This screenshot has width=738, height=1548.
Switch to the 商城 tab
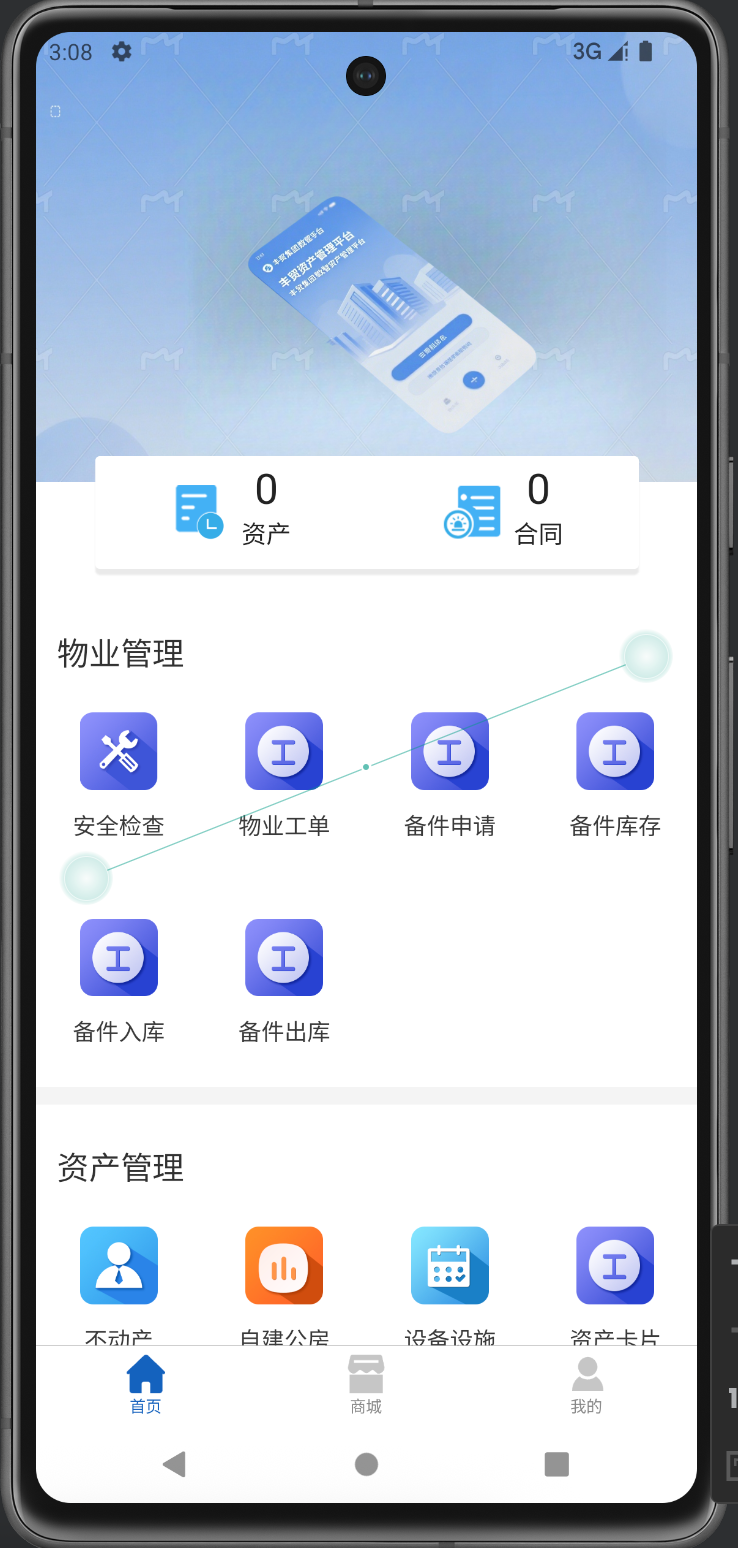pos(366,1385)
